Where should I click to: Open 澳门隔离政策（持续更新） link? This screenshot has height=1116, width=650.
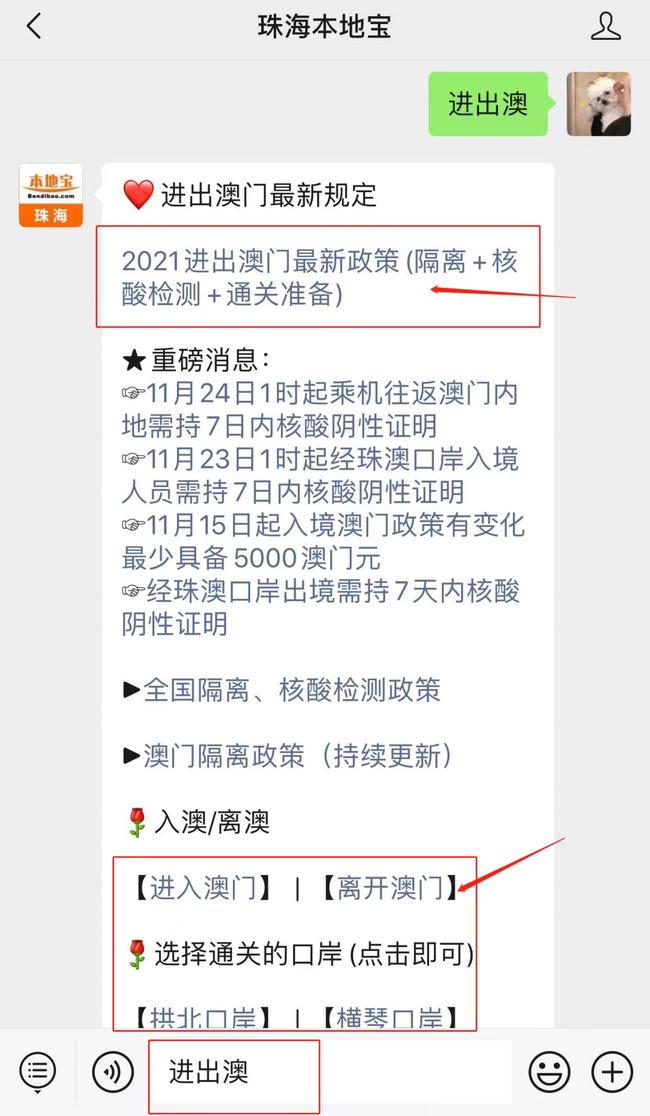tap(298, 756)
